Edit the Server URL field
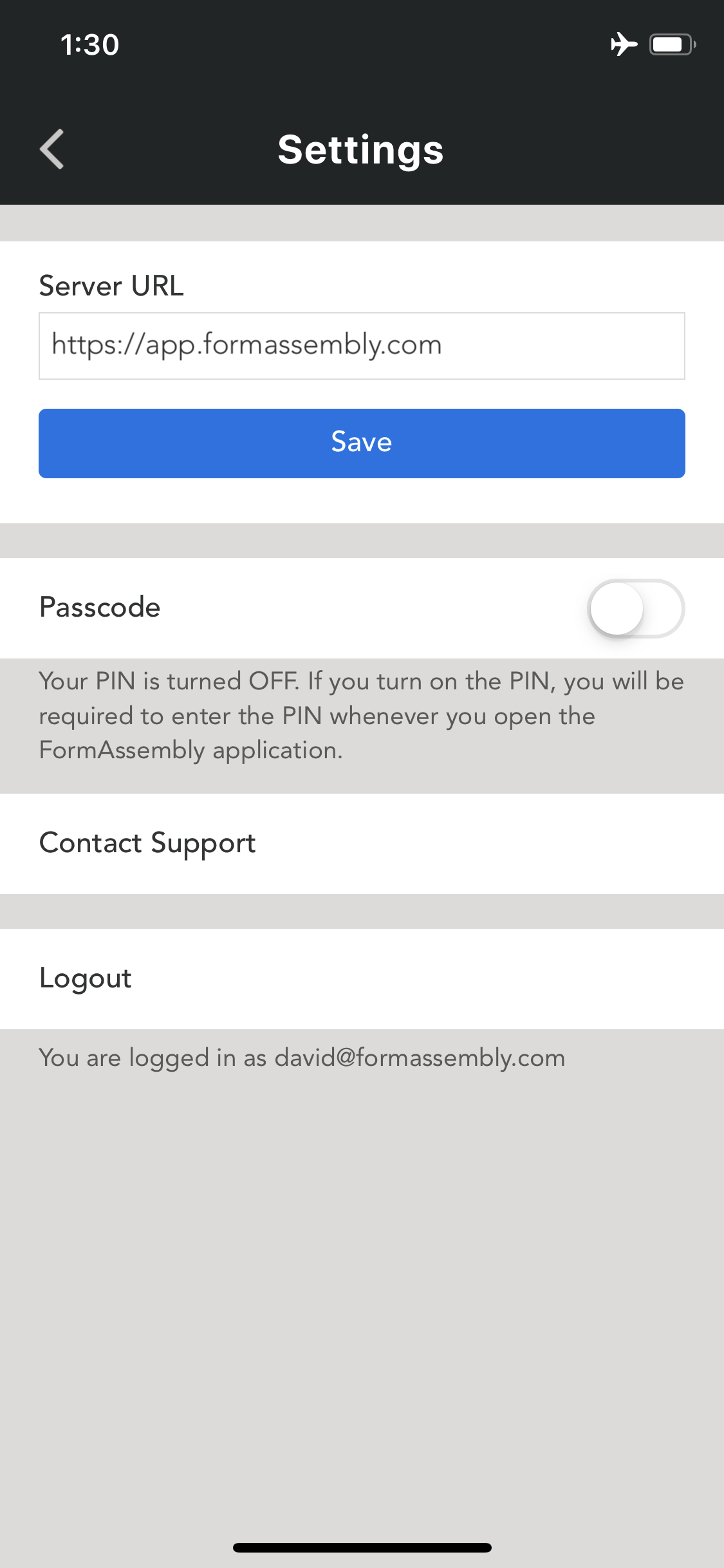 pyautogui.click(x=362, y=346)
